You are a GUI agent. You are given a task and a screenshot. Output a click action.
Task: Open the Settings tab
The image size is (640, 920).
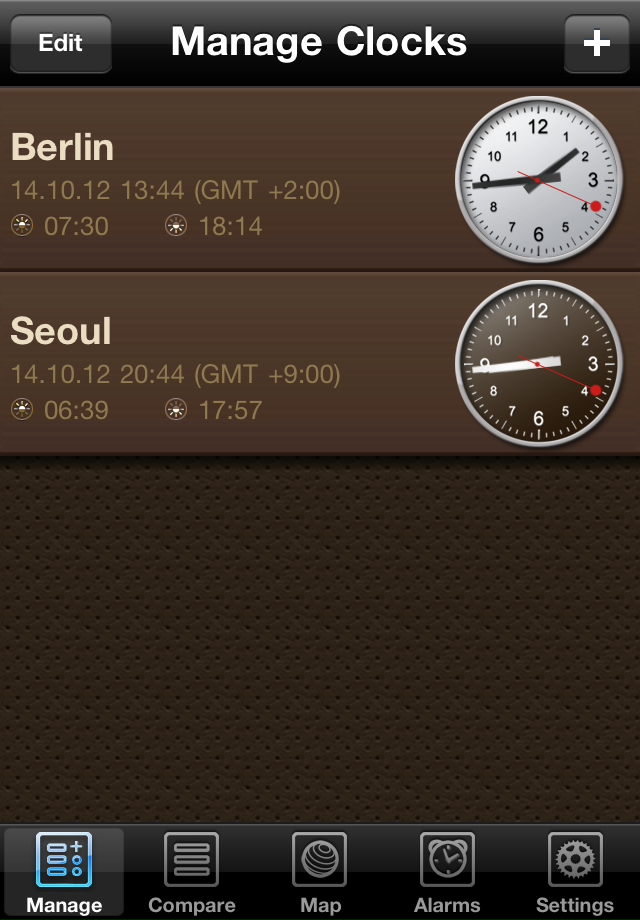point(575,873)
